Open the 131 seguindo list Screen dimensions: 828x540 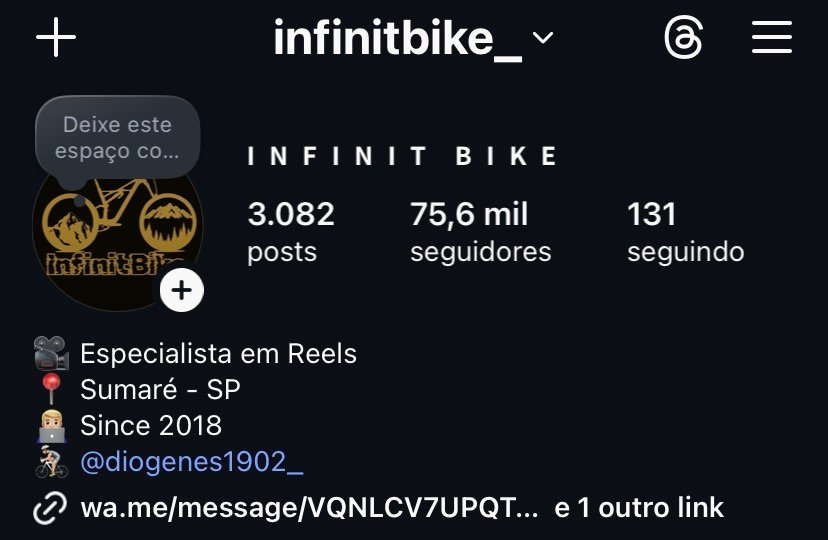click(685, 231)
